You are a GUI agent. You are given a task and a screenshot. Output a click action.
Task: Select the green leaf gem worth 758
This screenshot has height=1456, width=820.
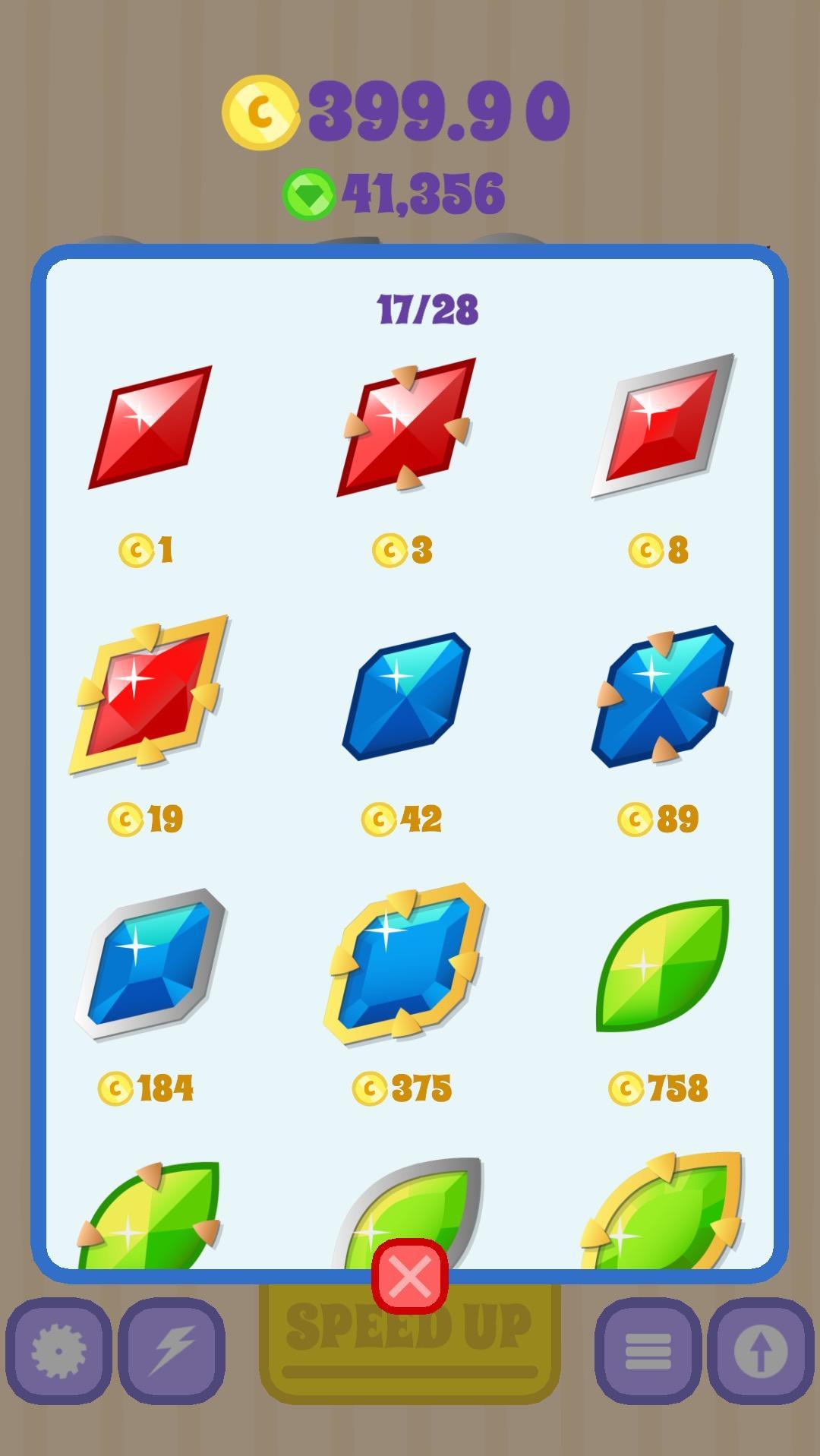[663, 965]
